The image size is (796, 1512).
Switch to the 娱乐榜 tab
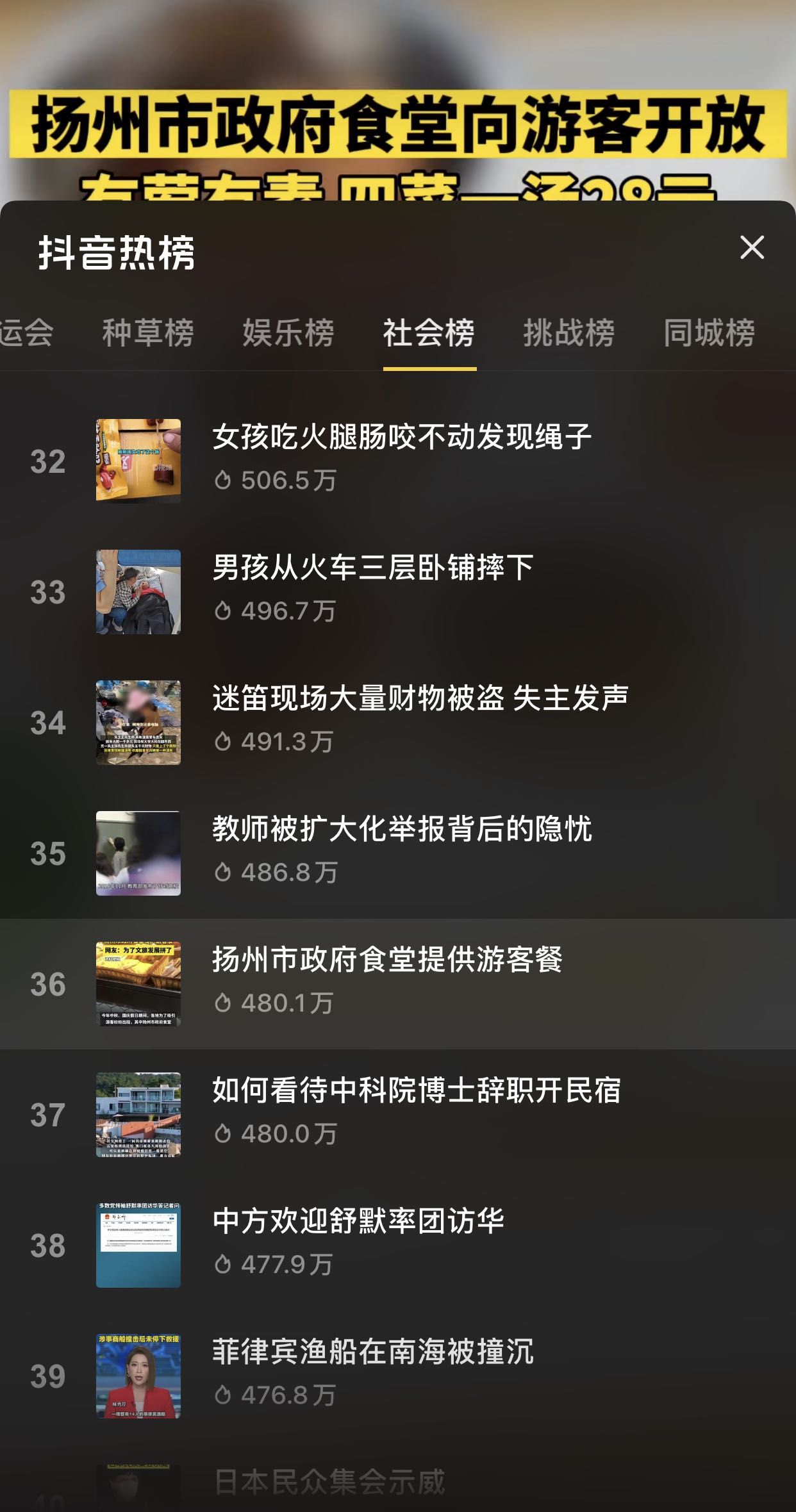tap(288, 333)
